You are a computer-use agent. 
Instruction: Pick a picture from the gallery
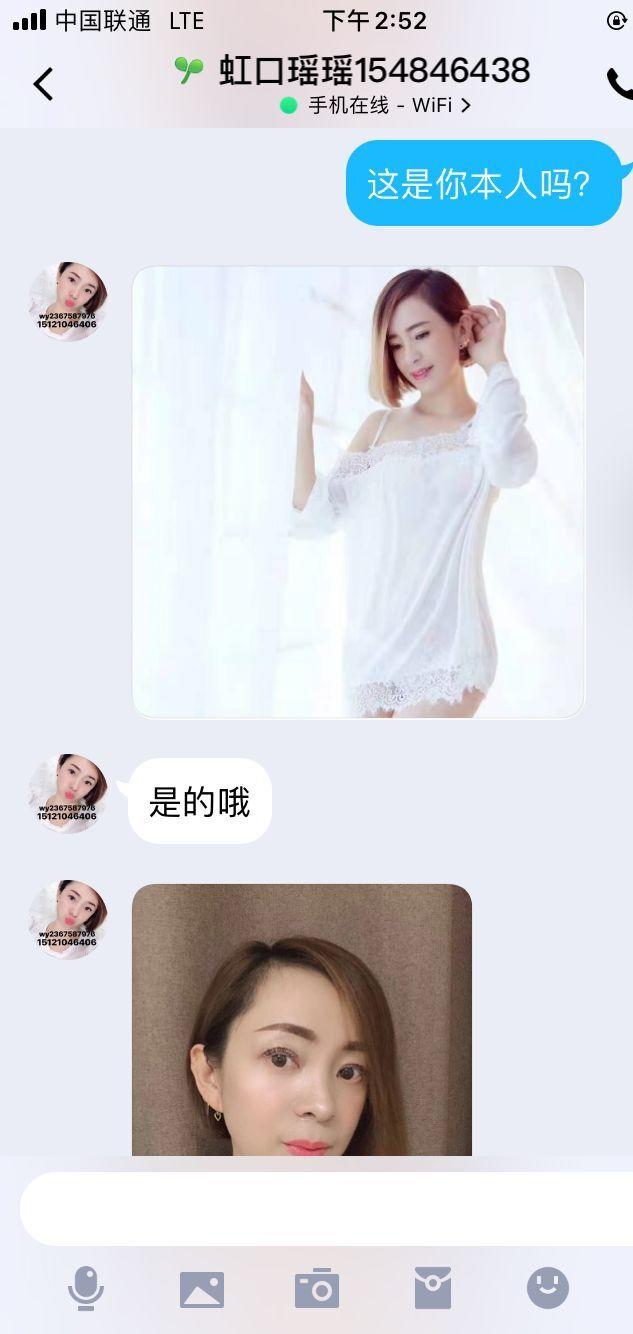pyautogui.click(x=202, y=1288)
